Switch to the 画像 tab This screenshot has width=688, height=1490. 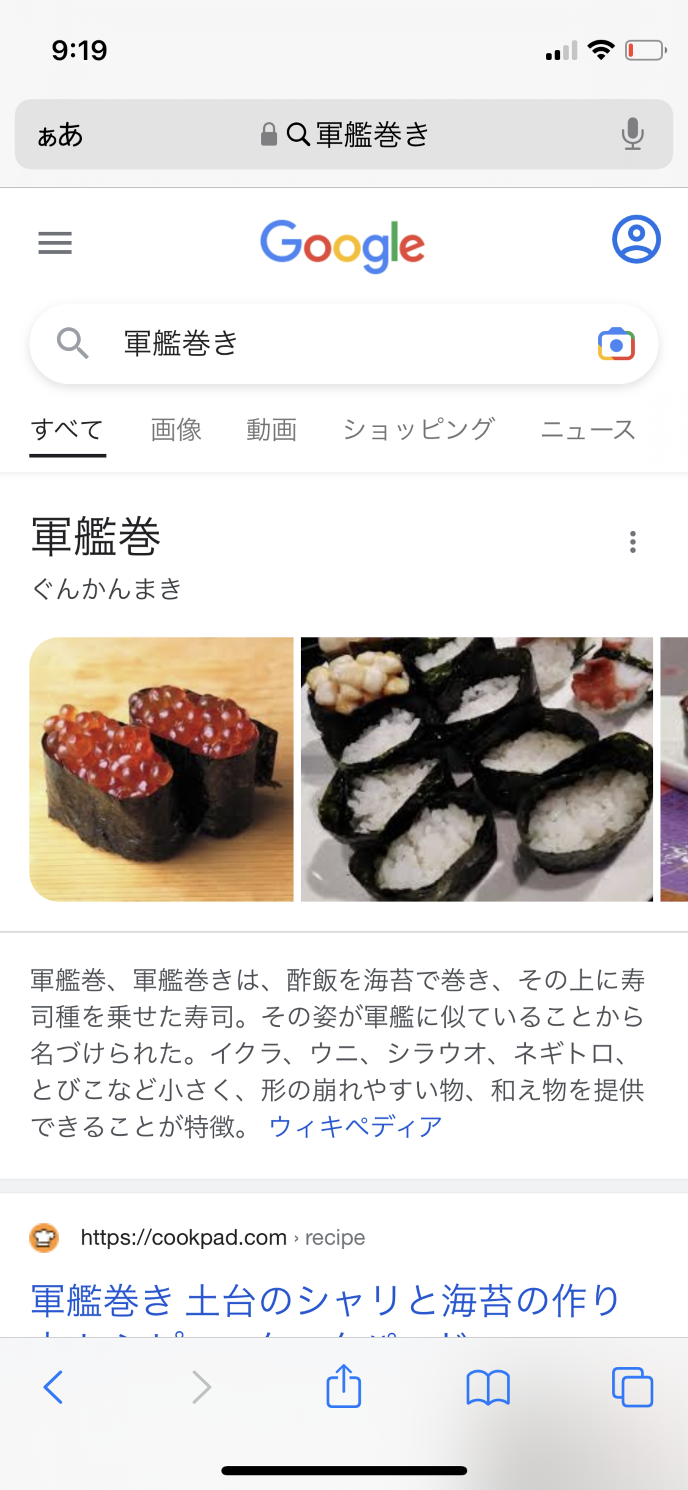[x=176, y=430]
